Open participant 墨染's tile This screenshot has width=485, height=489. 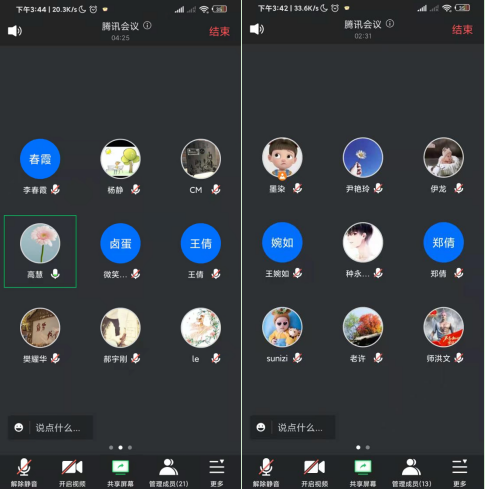tap(282, 166)
